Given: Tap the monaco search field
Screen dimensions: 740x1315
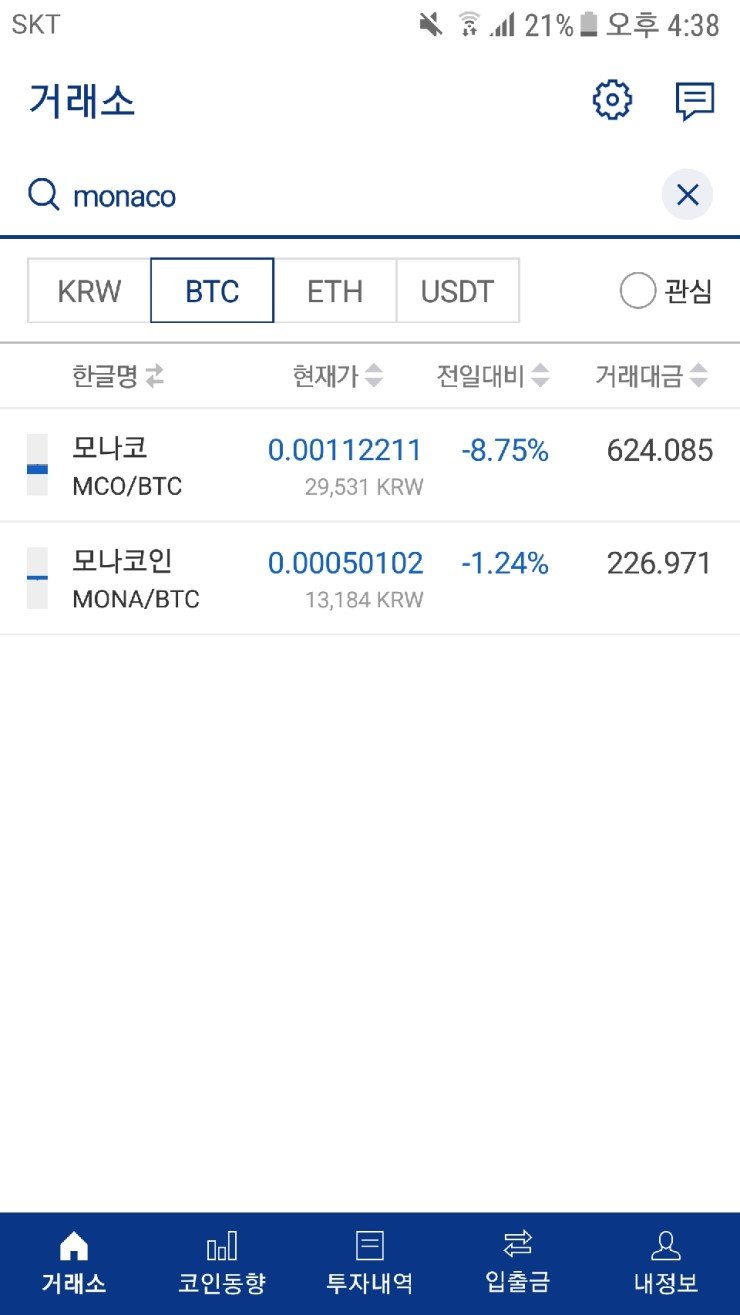Looking at the screenshot, I should coord(340,195).
